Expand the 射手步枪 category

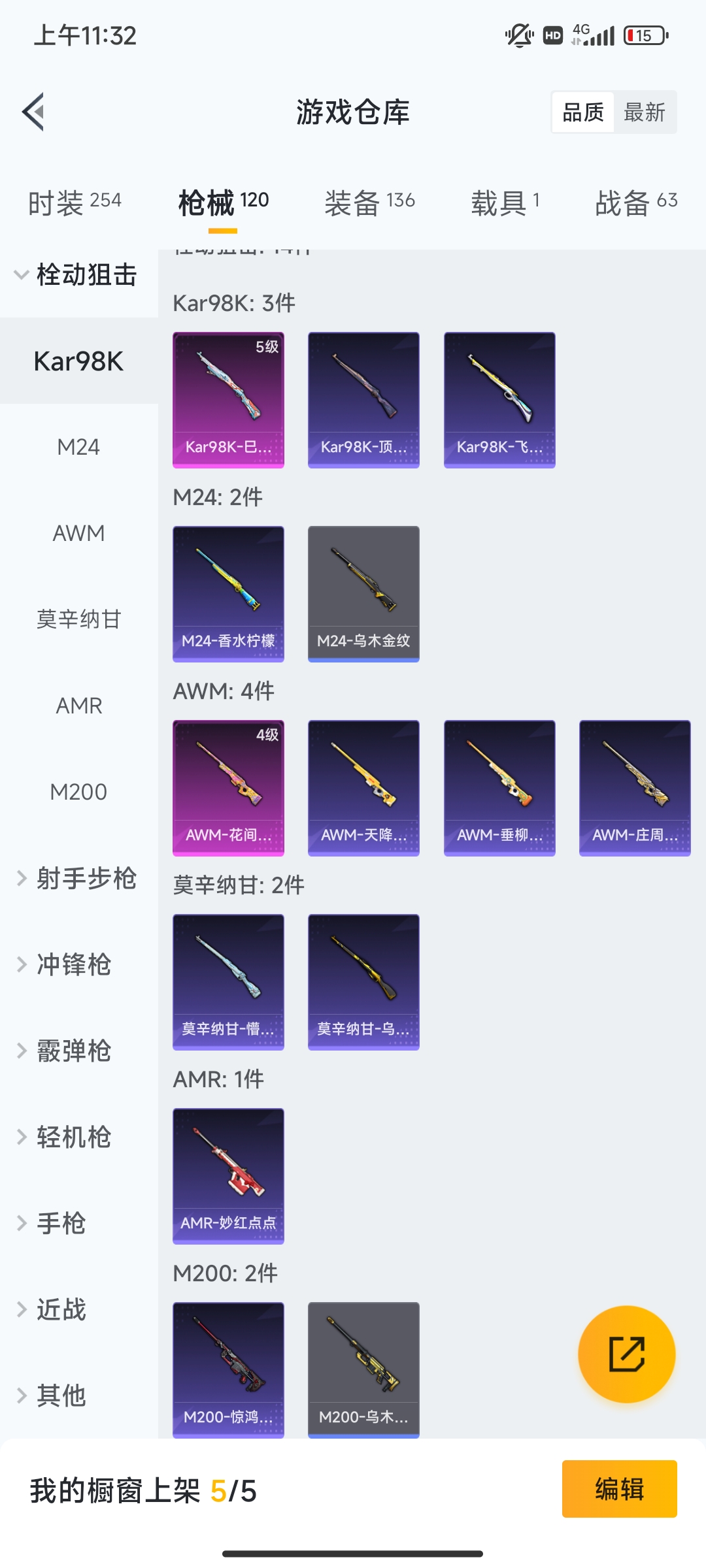pyautogui.click(x=77, y=878)
